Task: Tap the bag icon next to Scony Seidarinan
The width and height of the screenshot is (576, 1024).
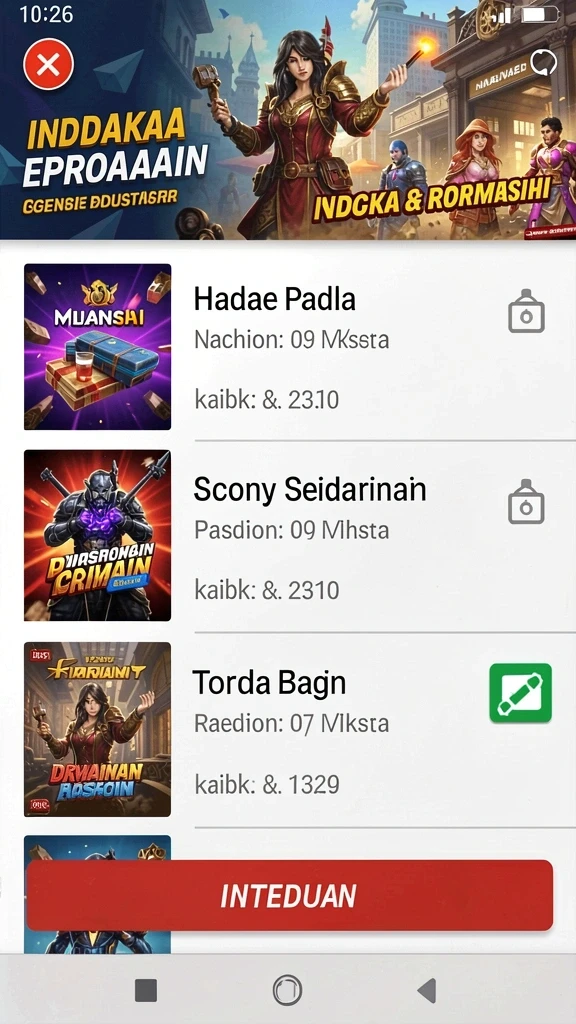Action: (526, 502)
